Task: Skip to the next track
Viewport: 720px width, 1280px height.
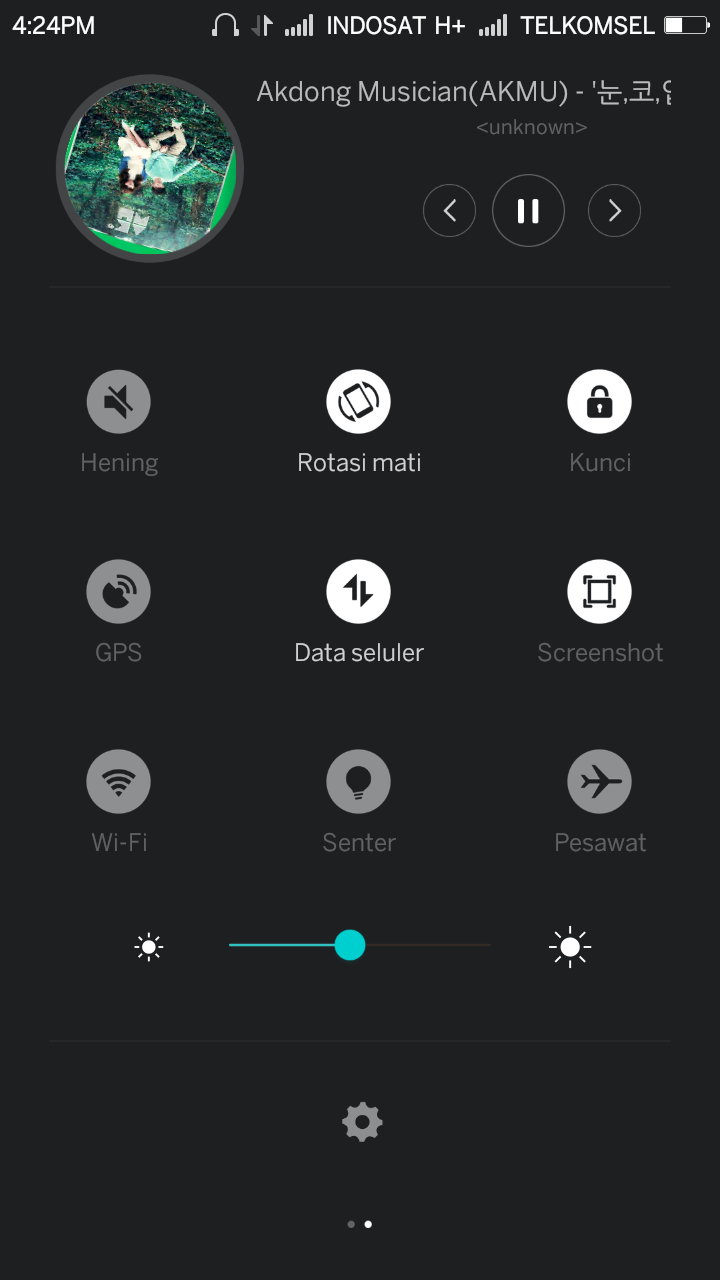Action: pyautogui.click(x=614, y=211)
